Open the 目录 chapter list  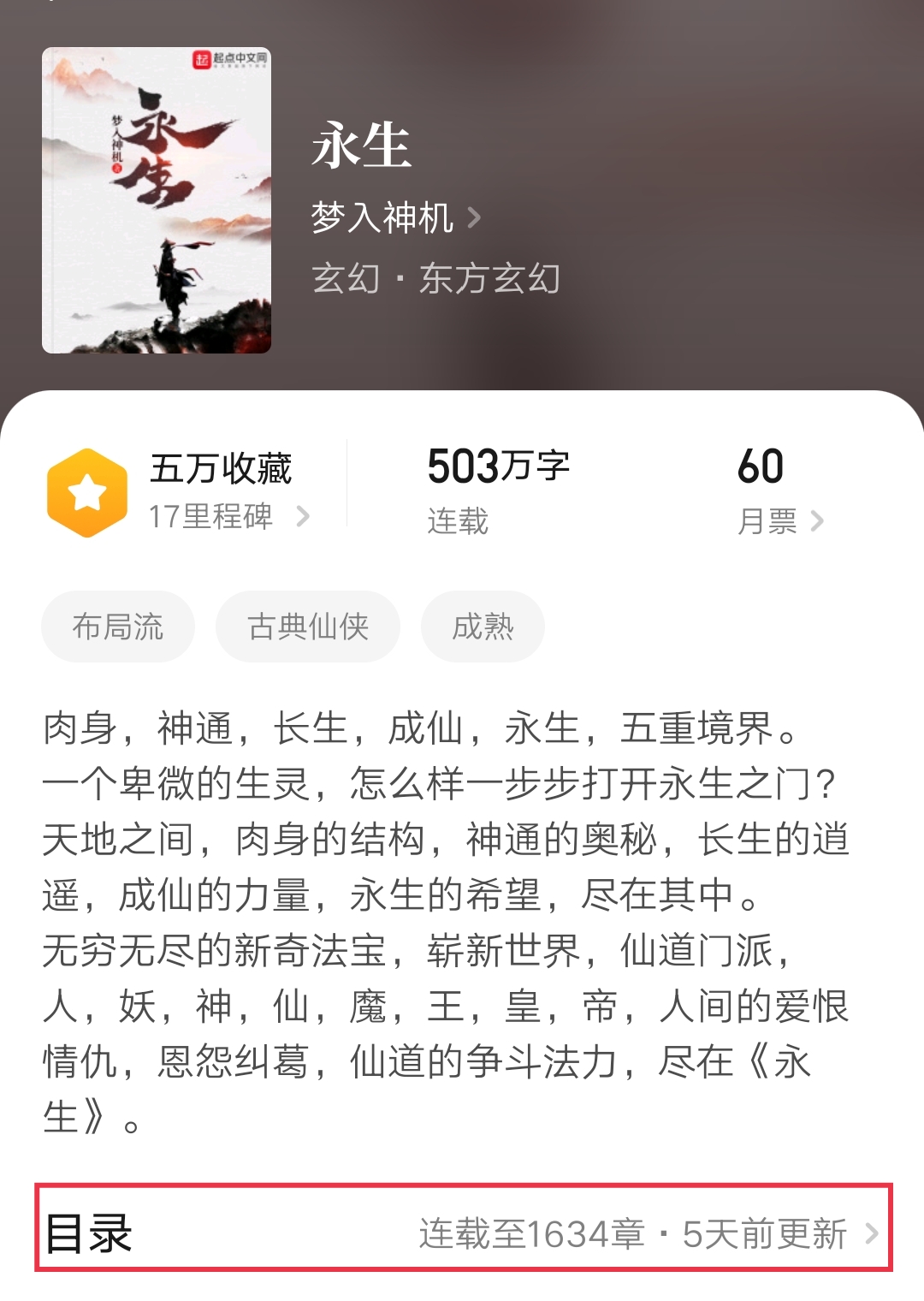(x=463, y=1233)
